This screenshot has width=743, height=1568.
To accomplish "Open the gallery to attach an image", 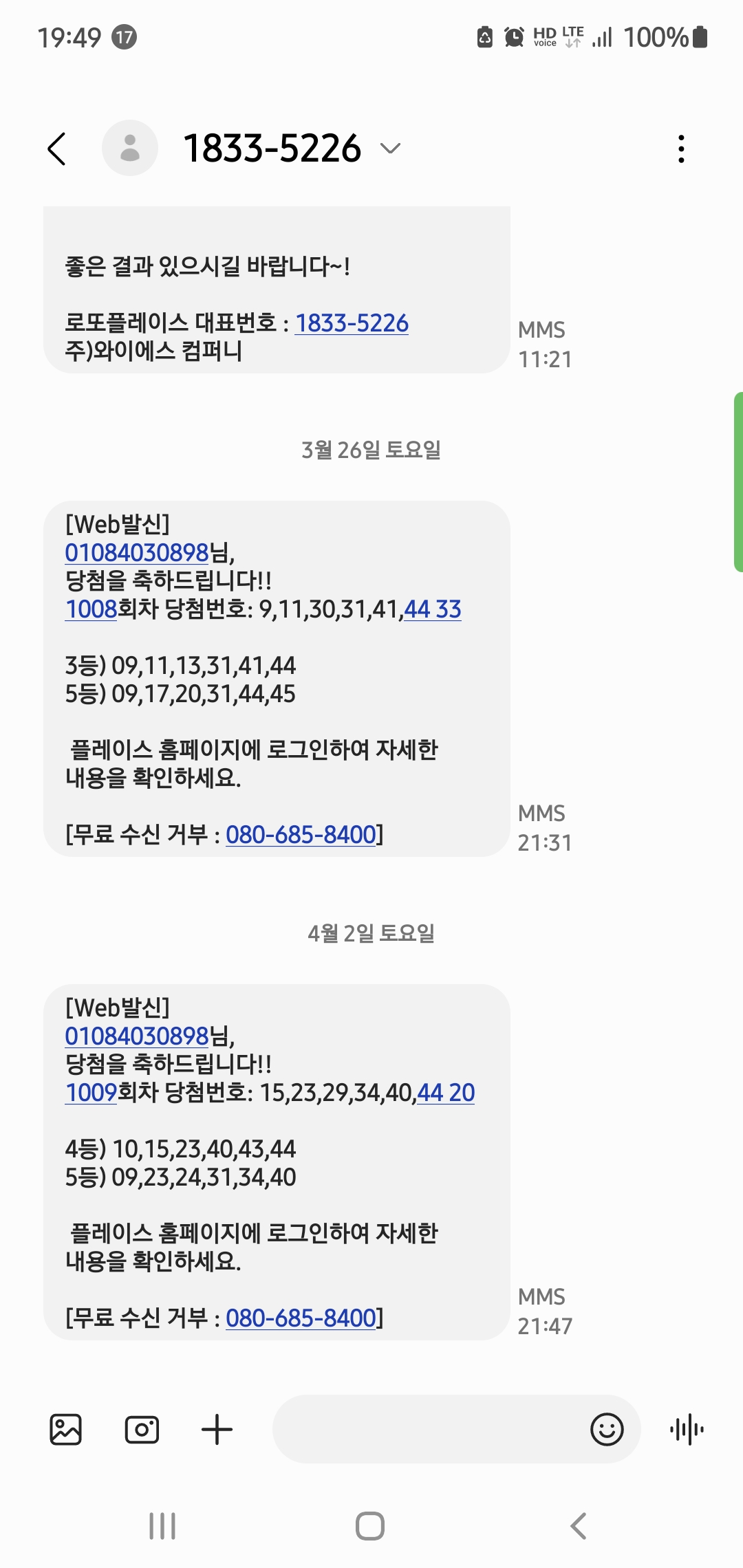I will click(66, 1430).
